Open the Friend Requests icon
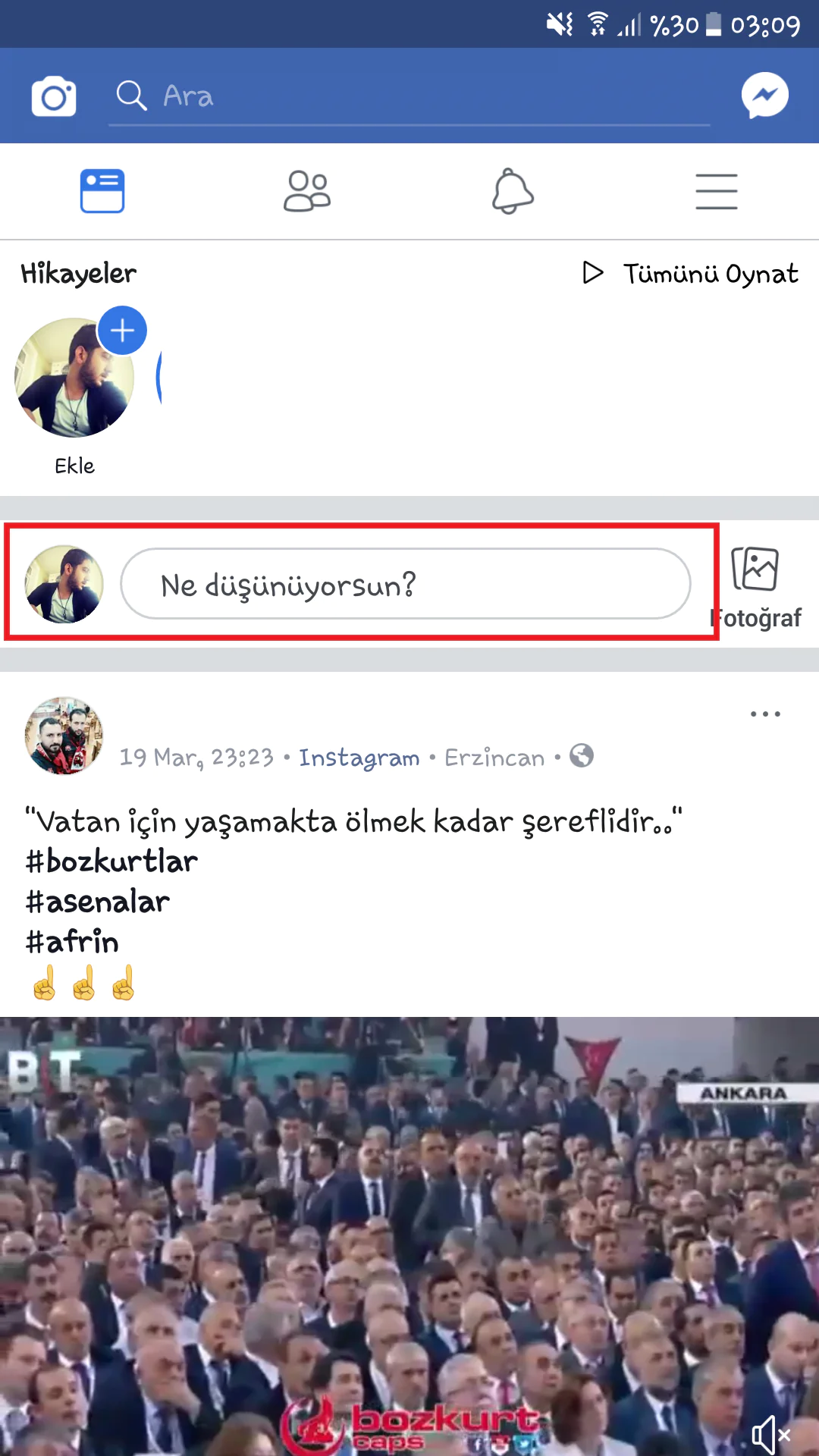 coord(307,190)
